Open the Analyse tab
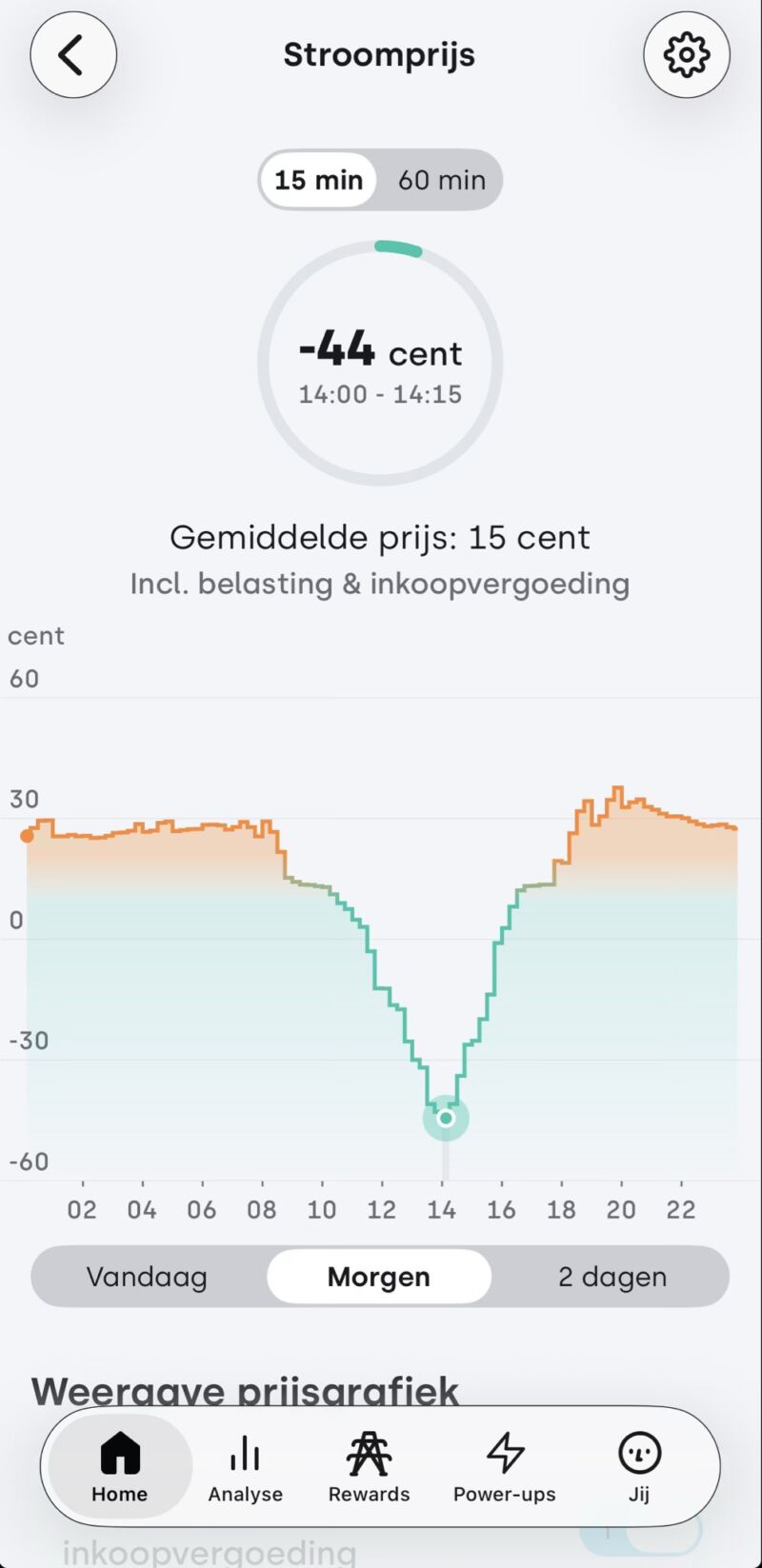This screenshot has height=1568, width=762. [x=245, y=1467]
